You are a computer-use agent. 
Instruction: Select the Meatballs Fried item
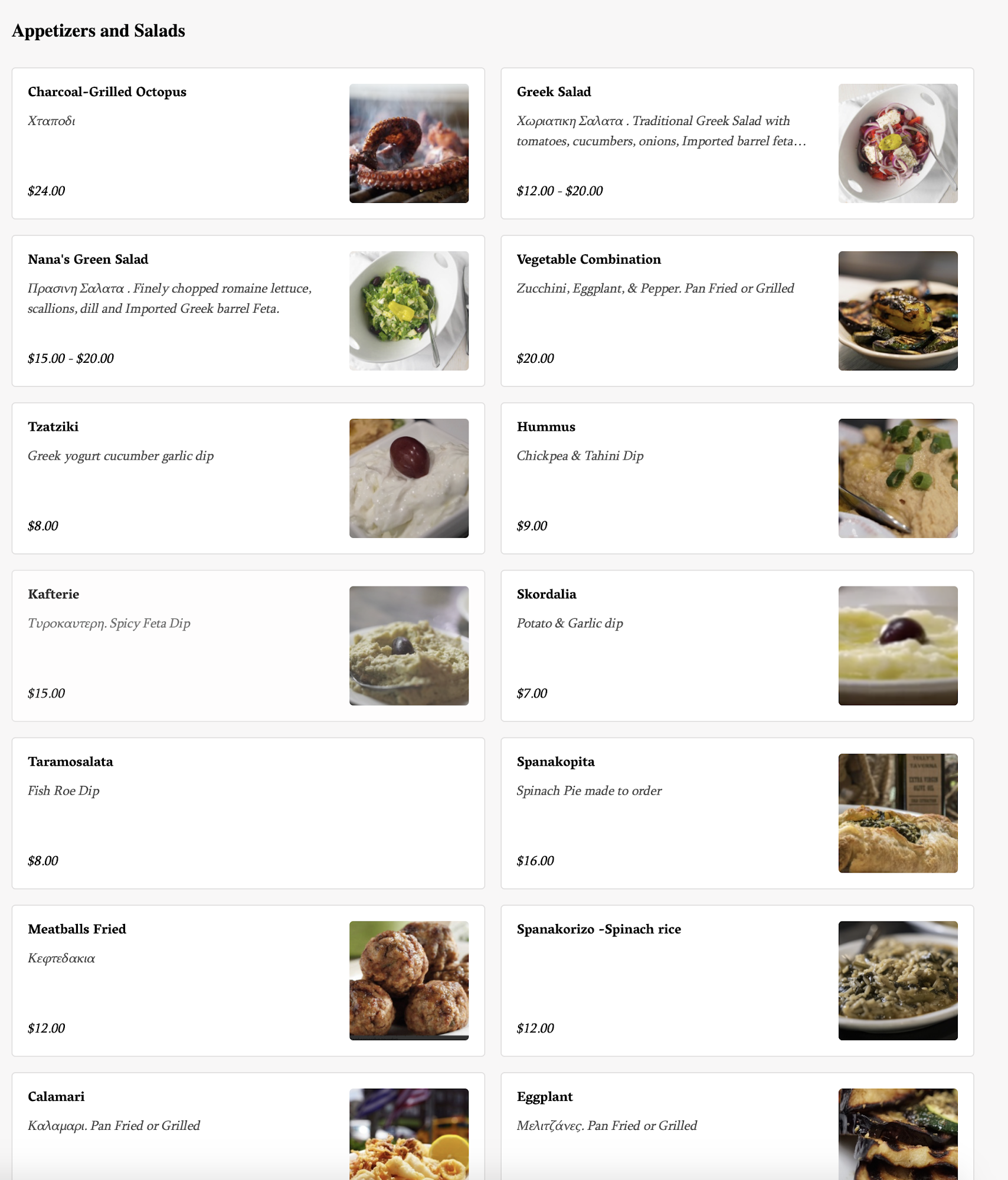pyautogui.click(x=248, y=981)
